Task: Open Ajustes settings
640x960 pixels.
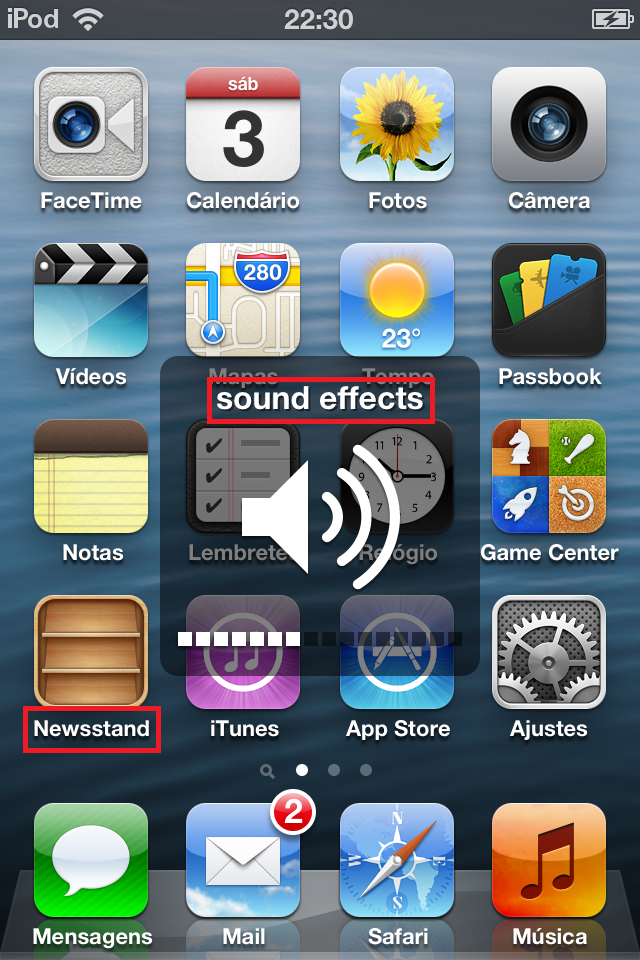Action: pos(549,652)
